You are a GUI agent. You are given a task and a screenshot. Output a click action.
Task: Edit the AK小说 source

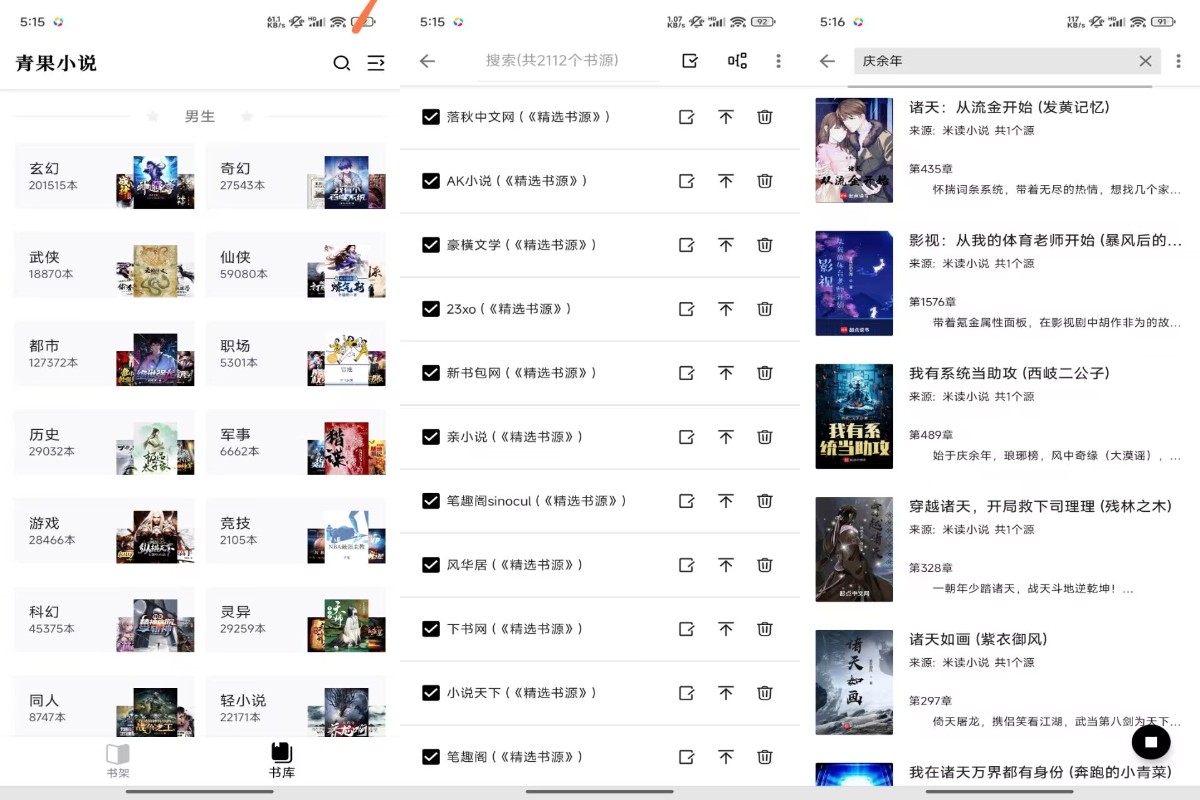(x=687, y=181)
